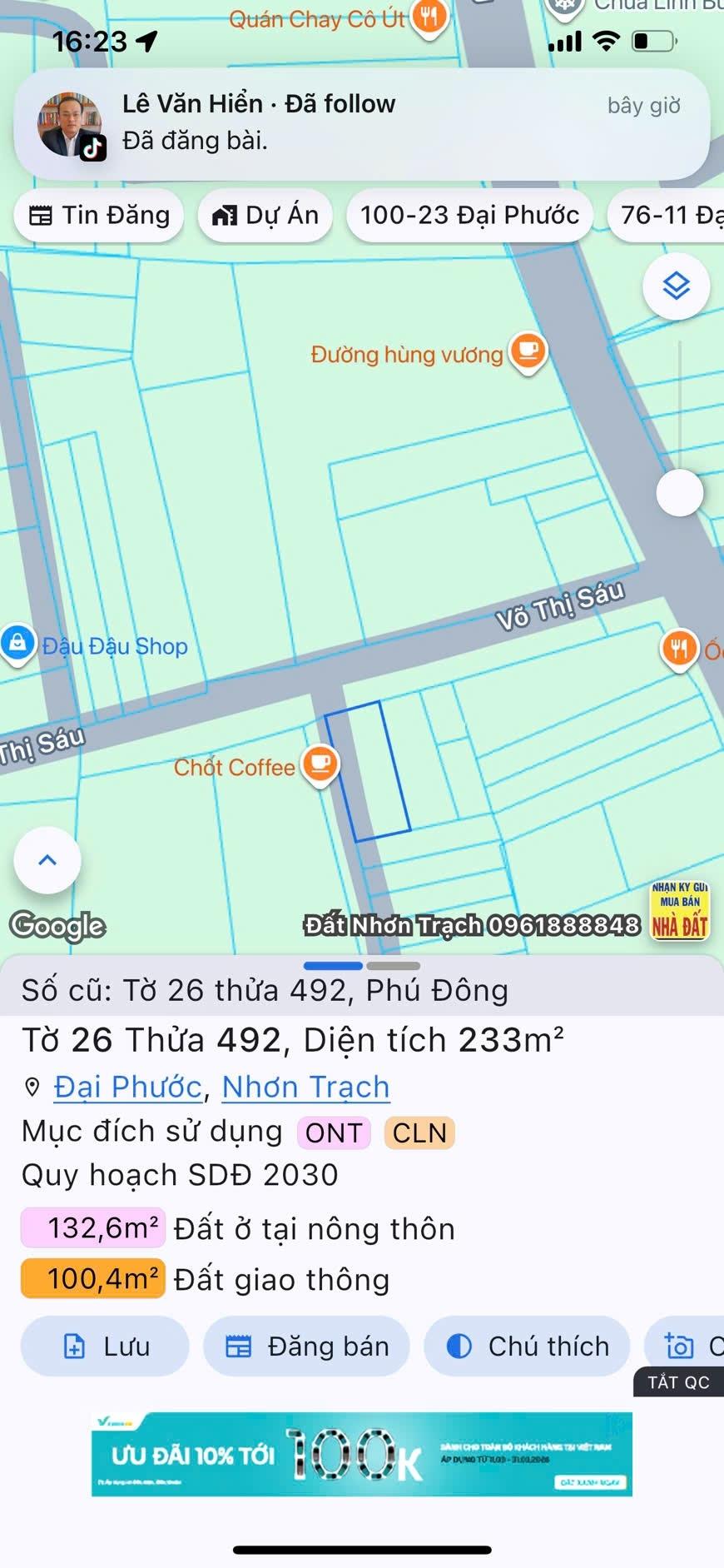Open Đậu Đậu Shop marker
Screen dimensions: 724x1568
click(18, 644)
